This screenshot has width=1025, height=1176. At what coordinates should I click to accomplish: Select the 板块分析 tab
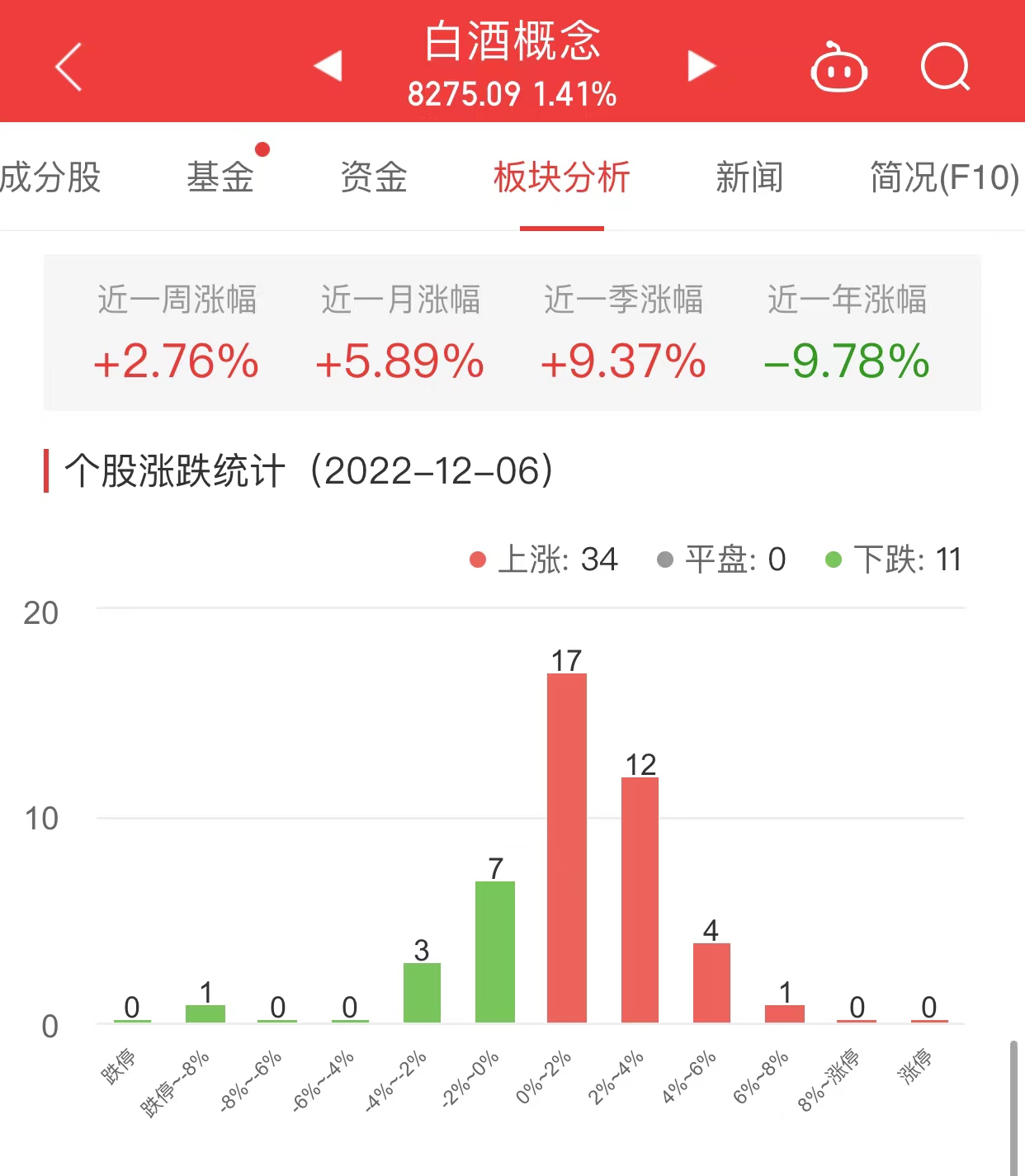click(562, 177)
